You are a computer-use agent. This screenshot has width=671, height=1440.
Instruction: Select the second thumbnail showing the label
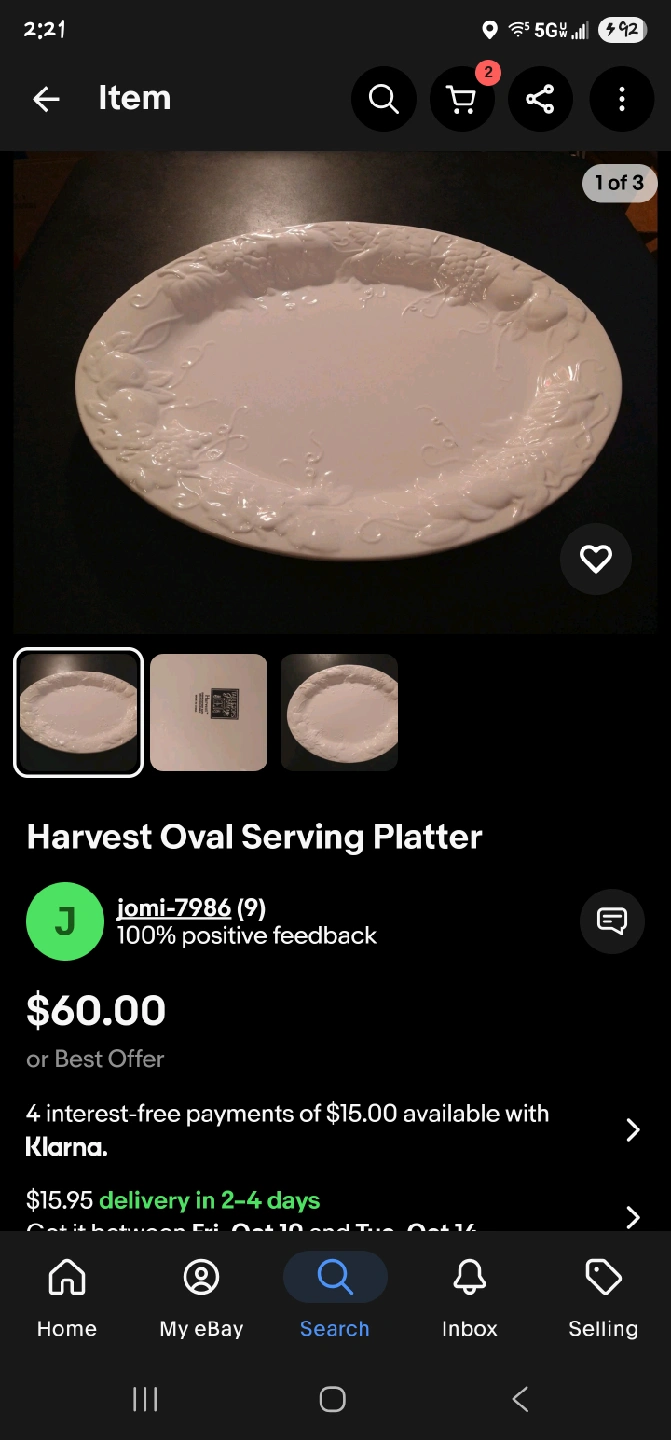coord(208,712)
